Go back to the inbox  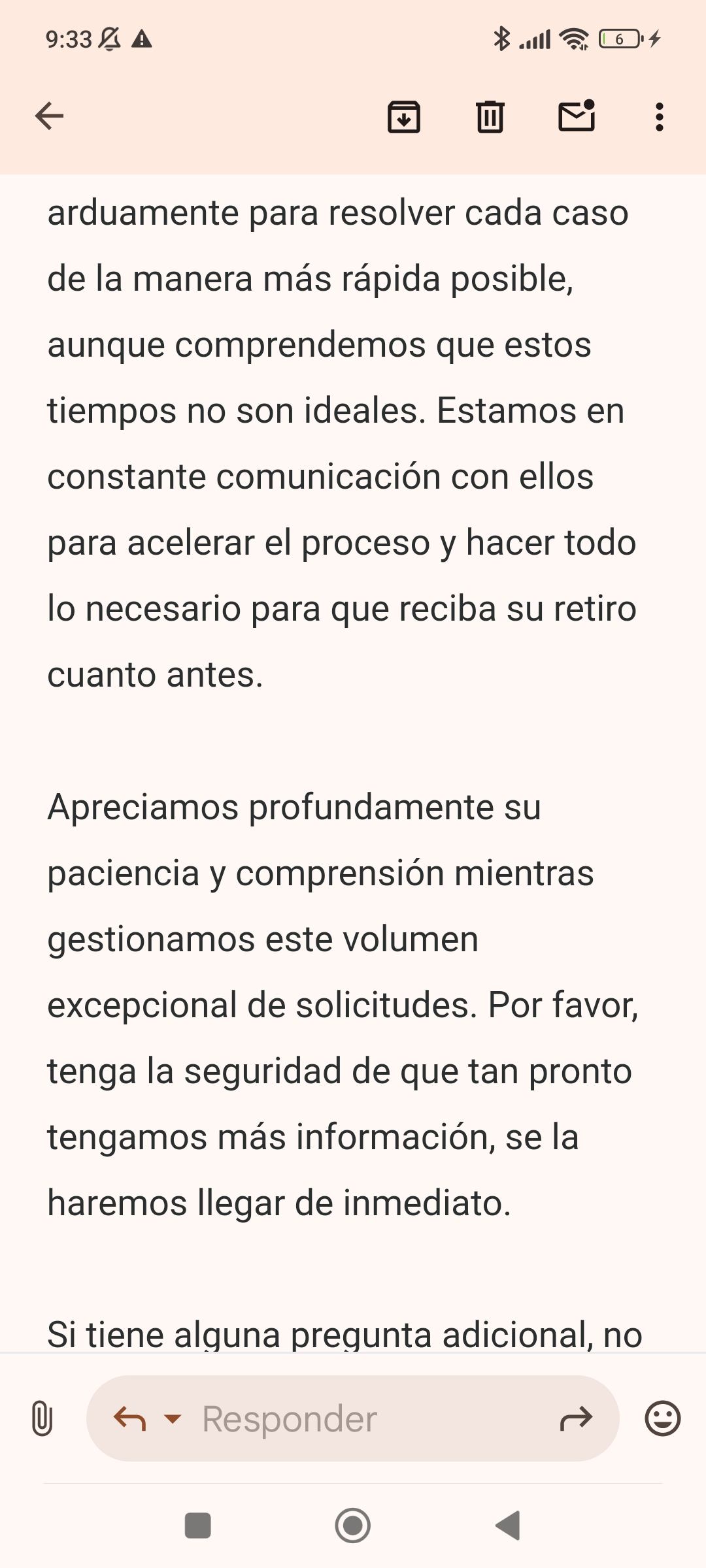click(49, 117)
